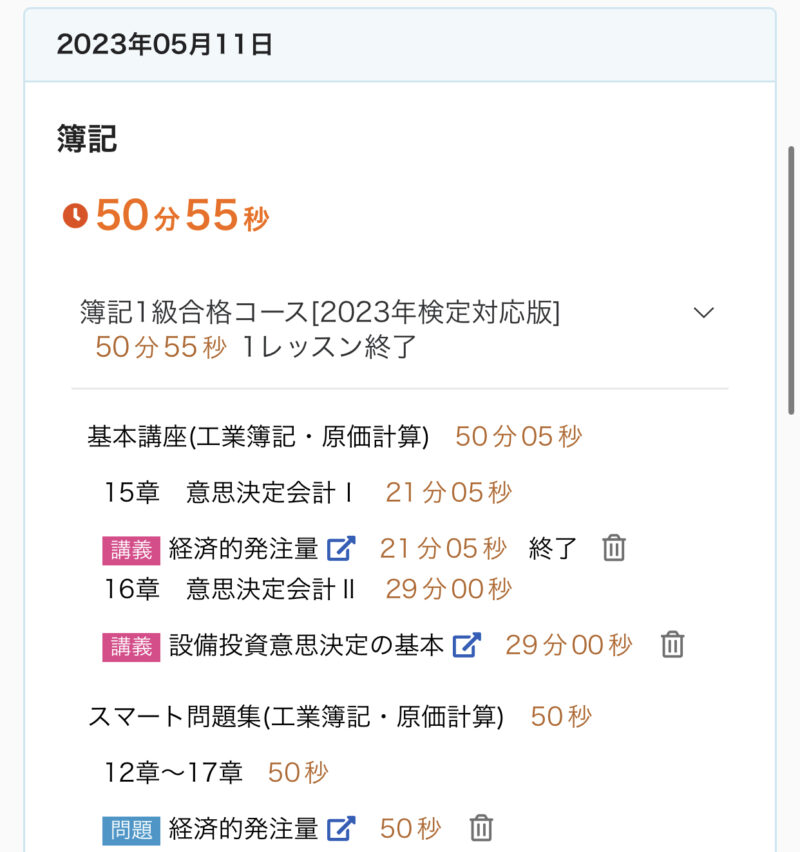Open the 設備投資意思決定の基本 lecture link
Viewport: 800px width, 852px height.
(467, 645)
